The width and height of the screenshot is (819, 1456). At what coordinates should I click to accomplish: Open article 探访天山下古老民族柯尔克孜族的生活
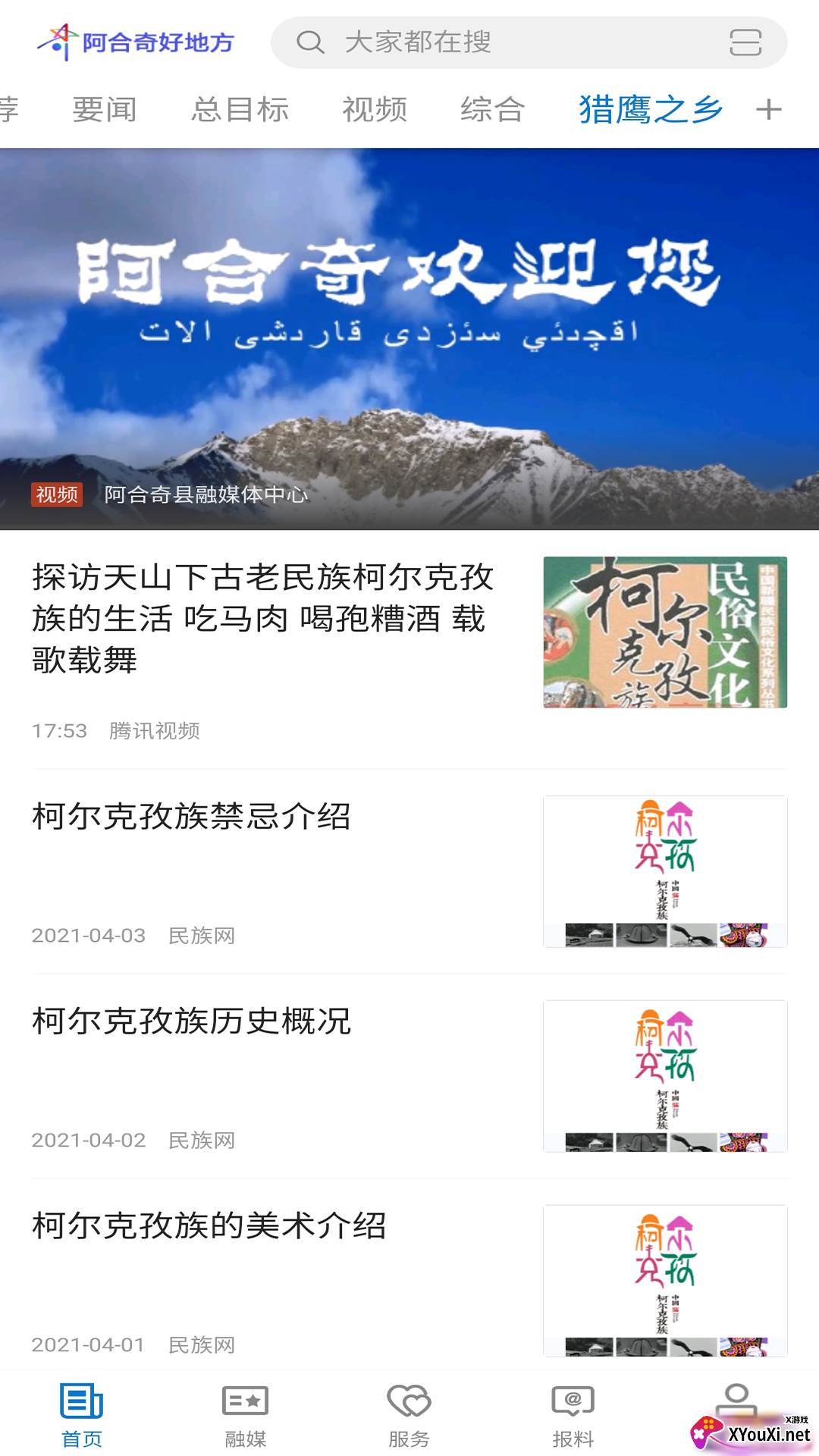pos(262,618)
